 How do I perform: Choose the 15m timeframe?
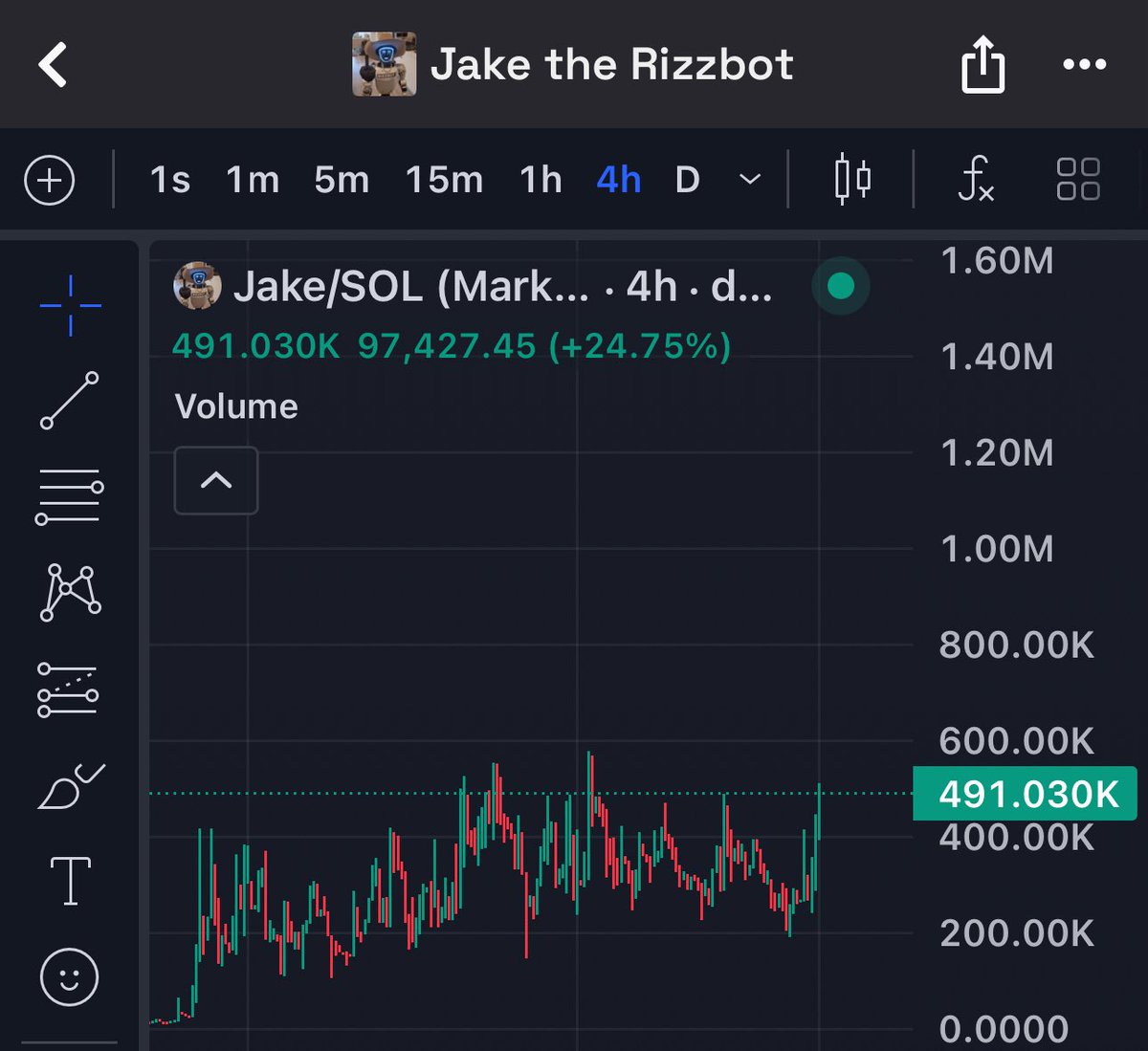[444, 180]
